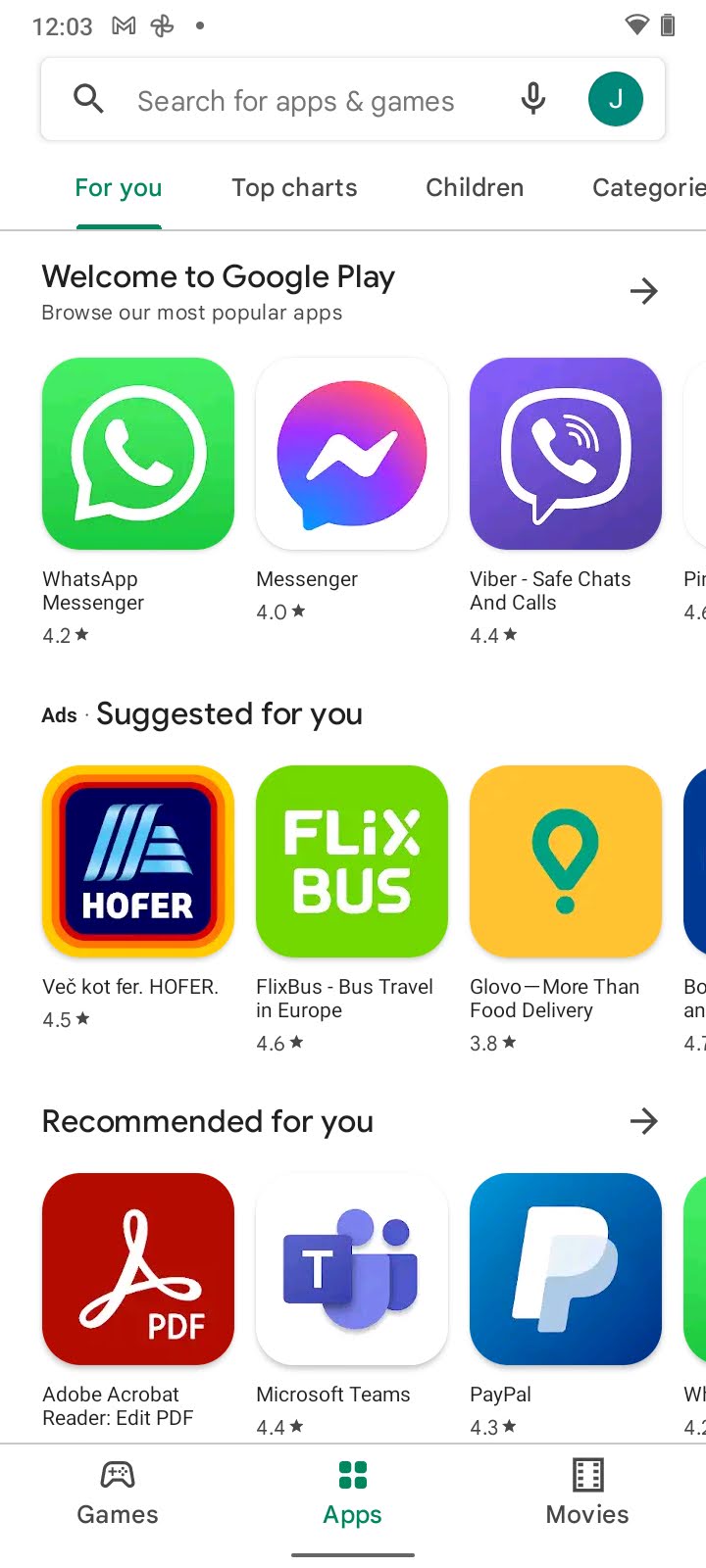Open FlixBus - Bus Travel in Europe
706x1568 pixels.
(x=351, y=861)
